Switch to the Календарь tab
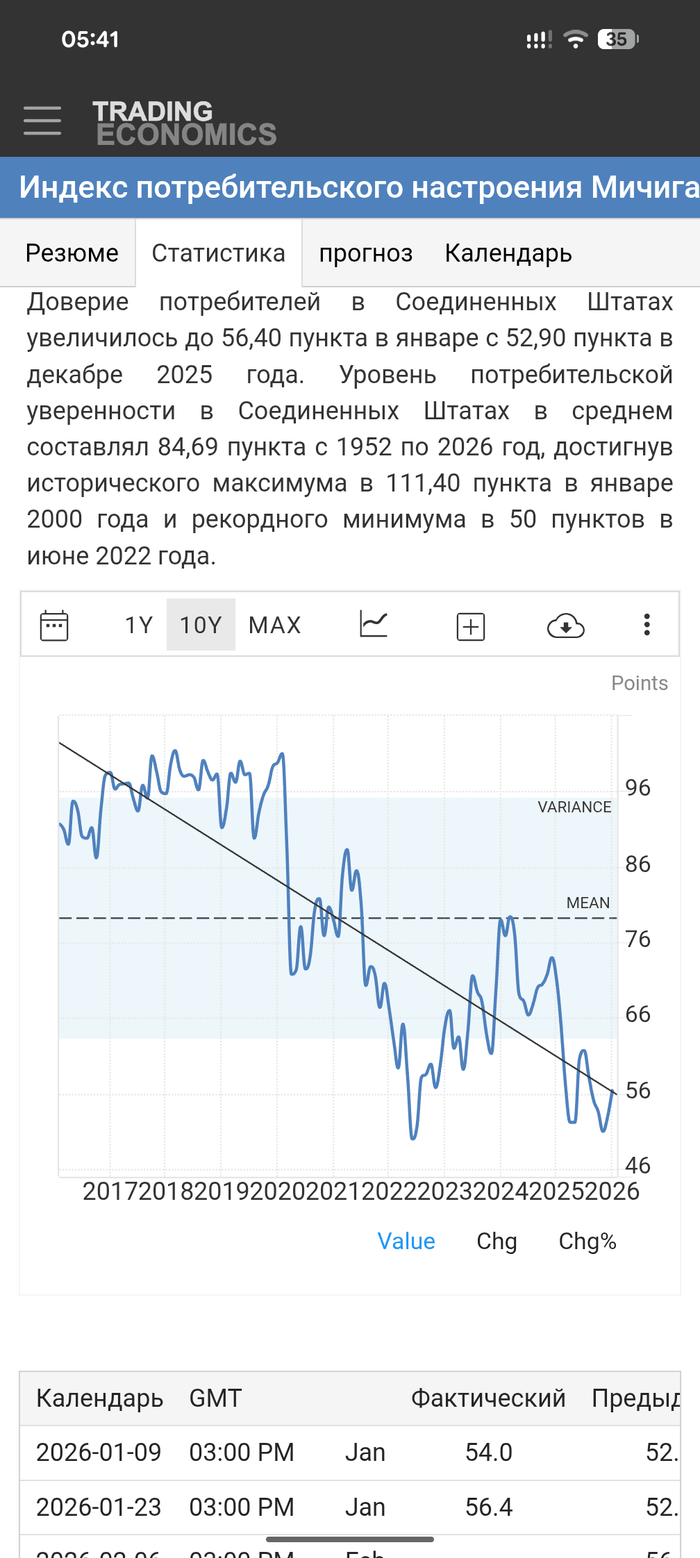Screen dimensions: 700x1558 coord(508,253)
